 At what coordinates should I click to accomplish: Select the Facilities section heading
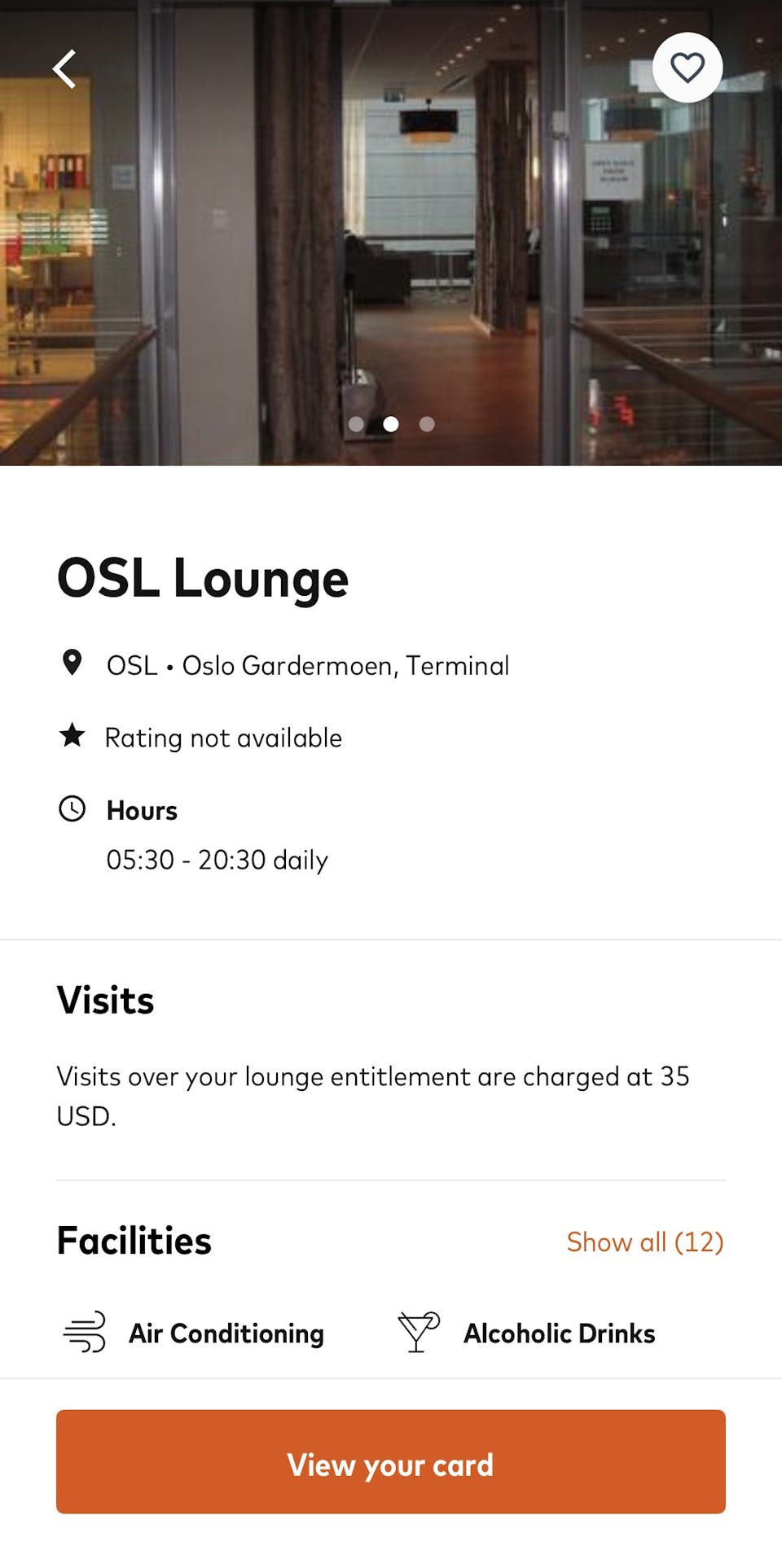[x=133, y=1242]
